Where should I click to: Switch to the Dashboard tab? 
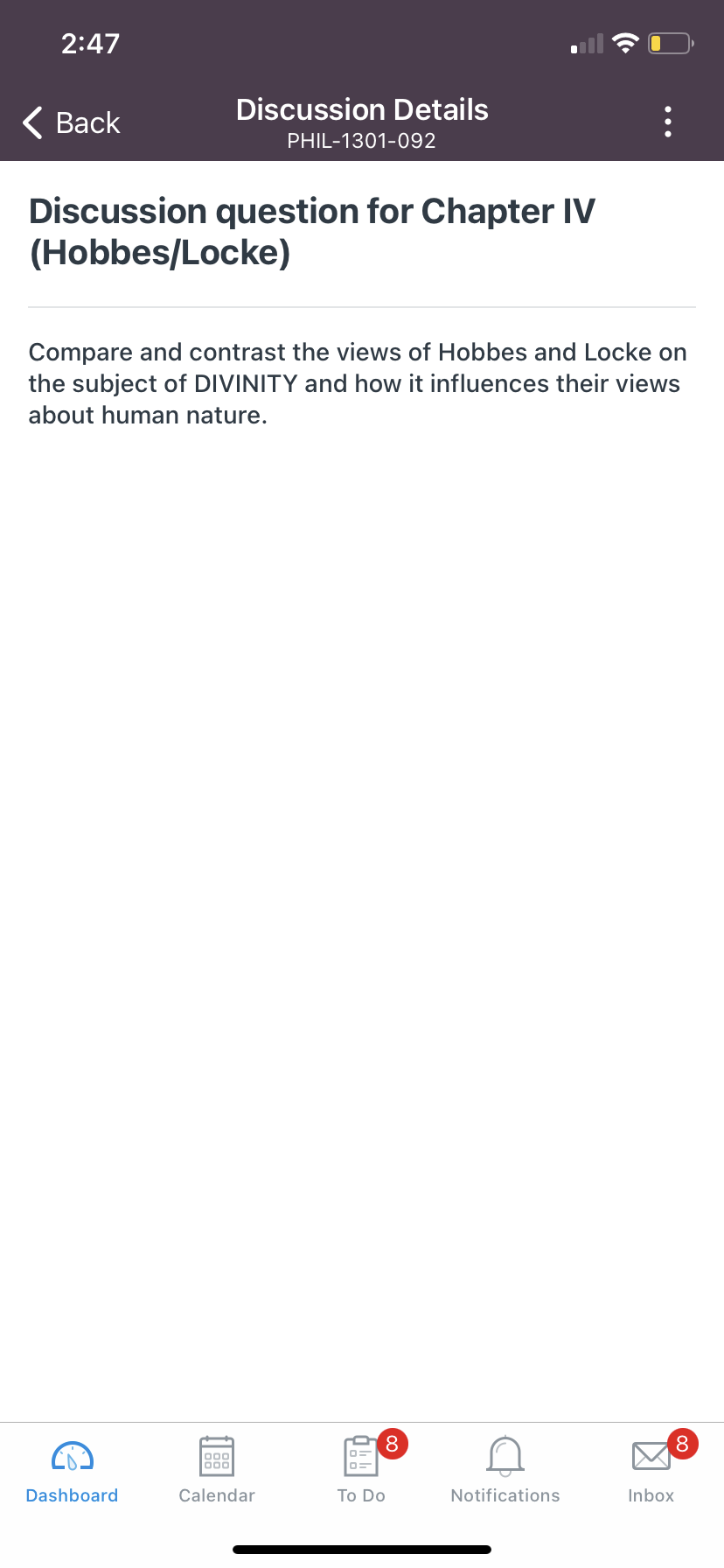coord(72,1470)
